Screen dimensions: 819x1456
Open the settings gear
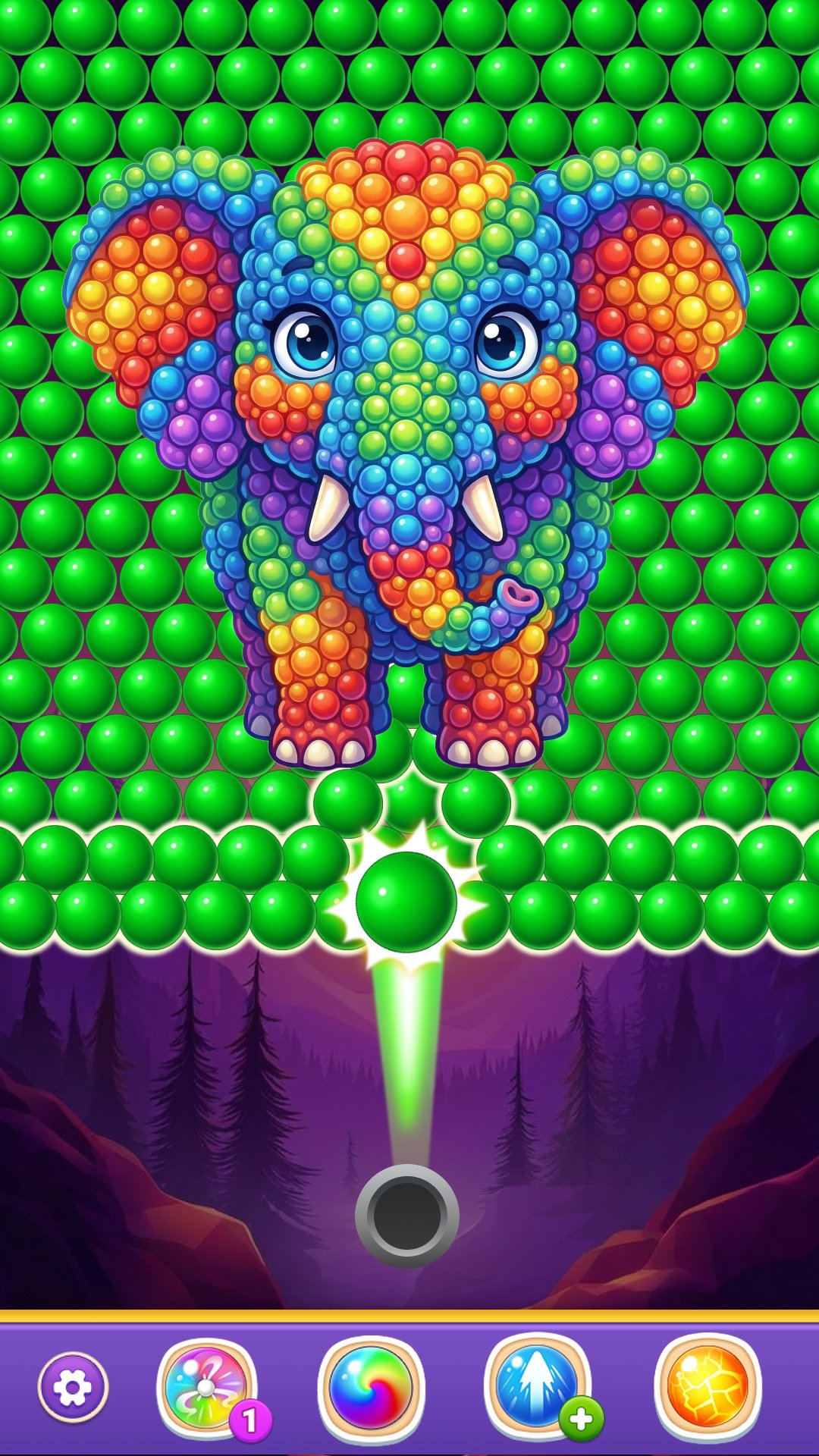[x=73, y=1387]
